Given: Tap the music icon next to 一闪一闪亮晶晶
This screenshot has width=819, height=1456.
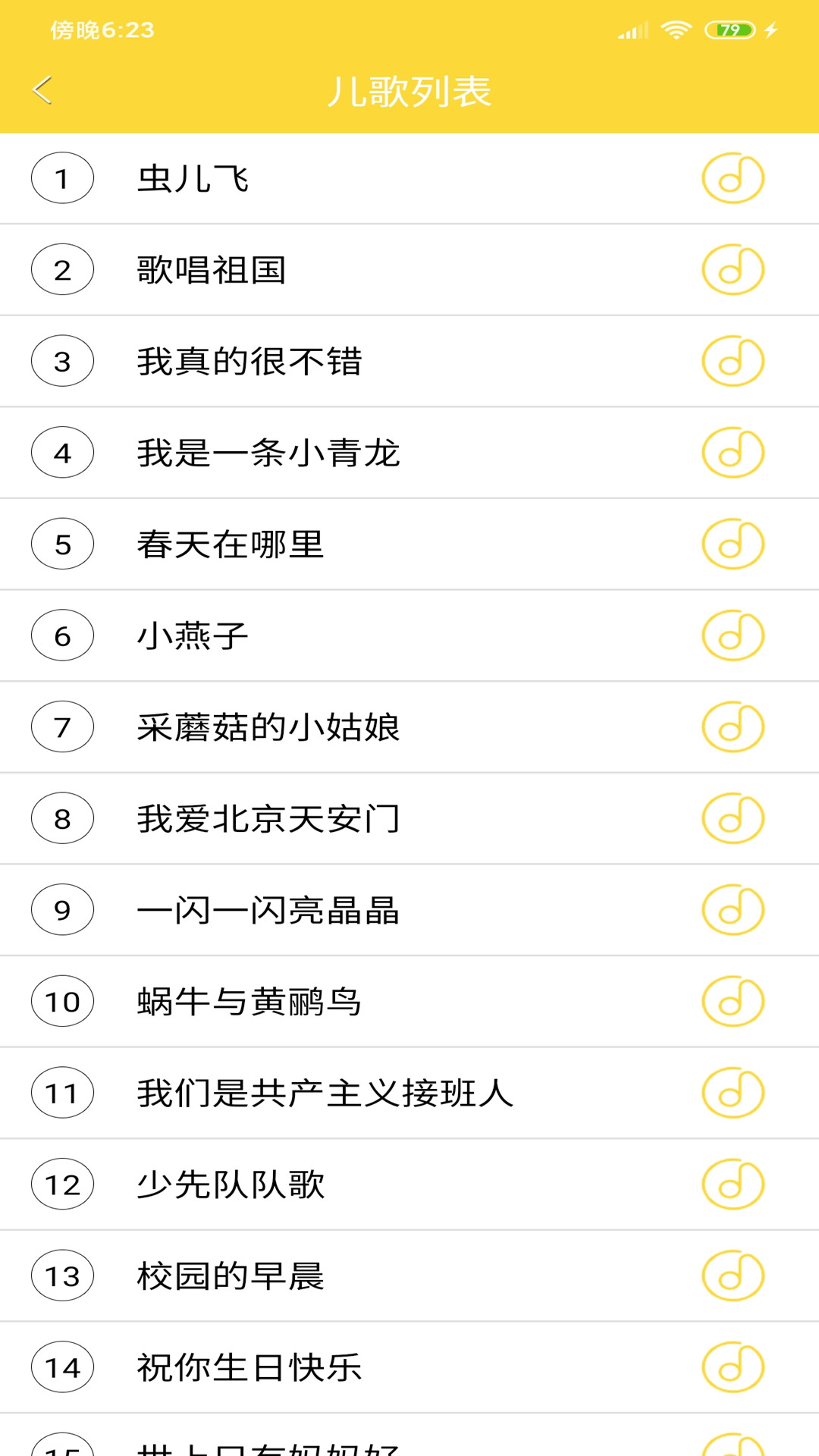Looking at the screenshot, I should [733, 910].
